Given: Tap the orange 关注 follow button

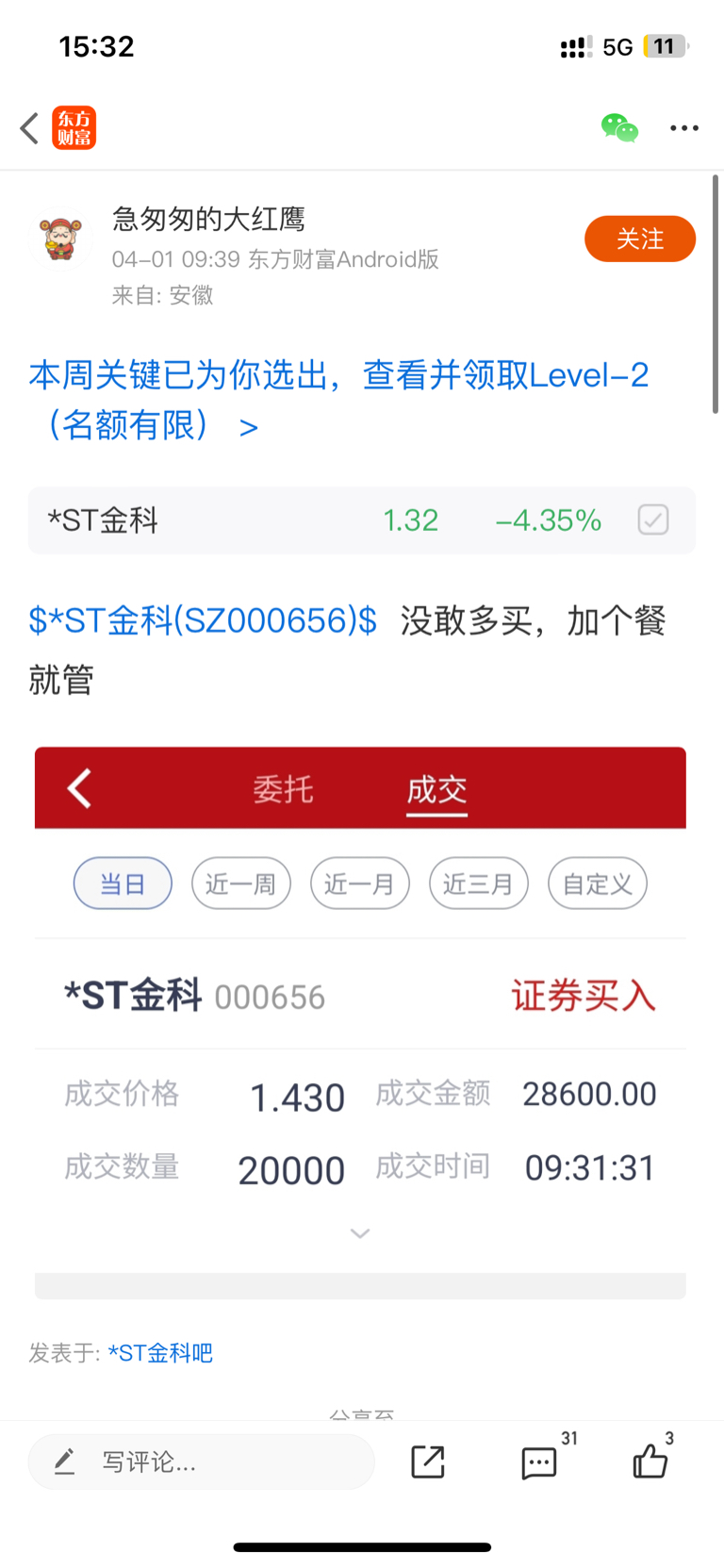Looking at the screenshot, I should tap(640, 239).
